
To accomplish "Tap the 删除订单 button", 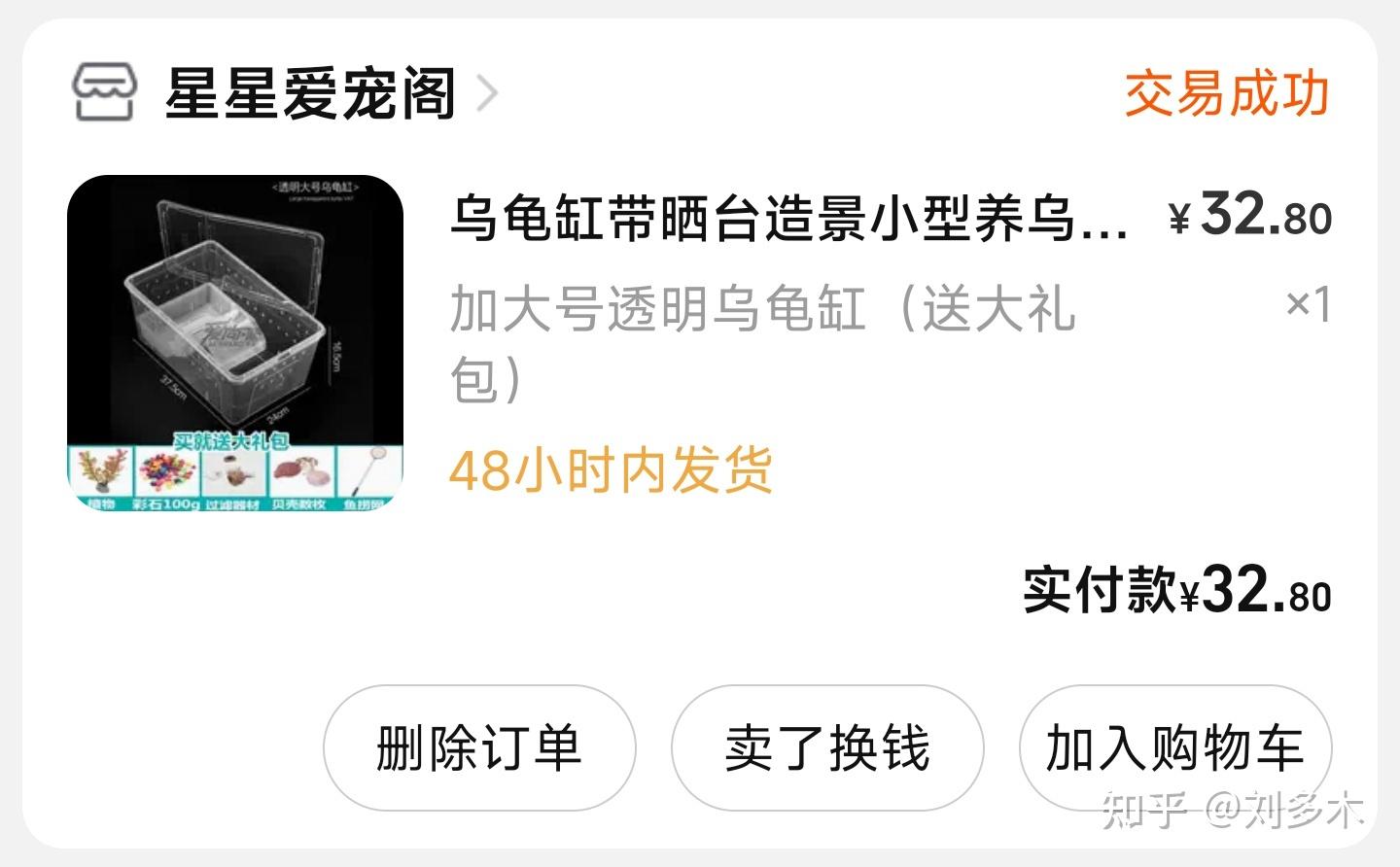I will [x=478, y=747].
